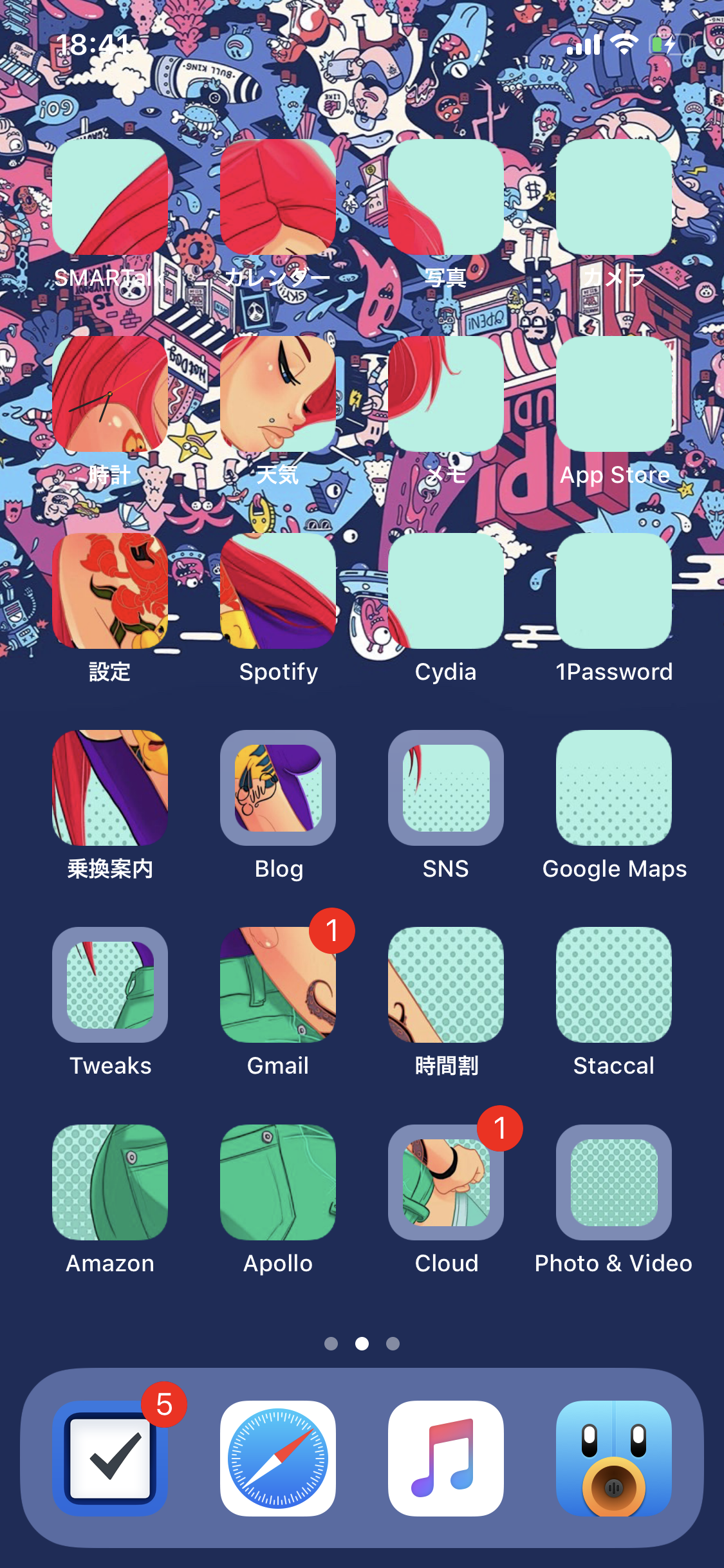
Task: Open the 時計 clock app
Action: click(110, 394)
